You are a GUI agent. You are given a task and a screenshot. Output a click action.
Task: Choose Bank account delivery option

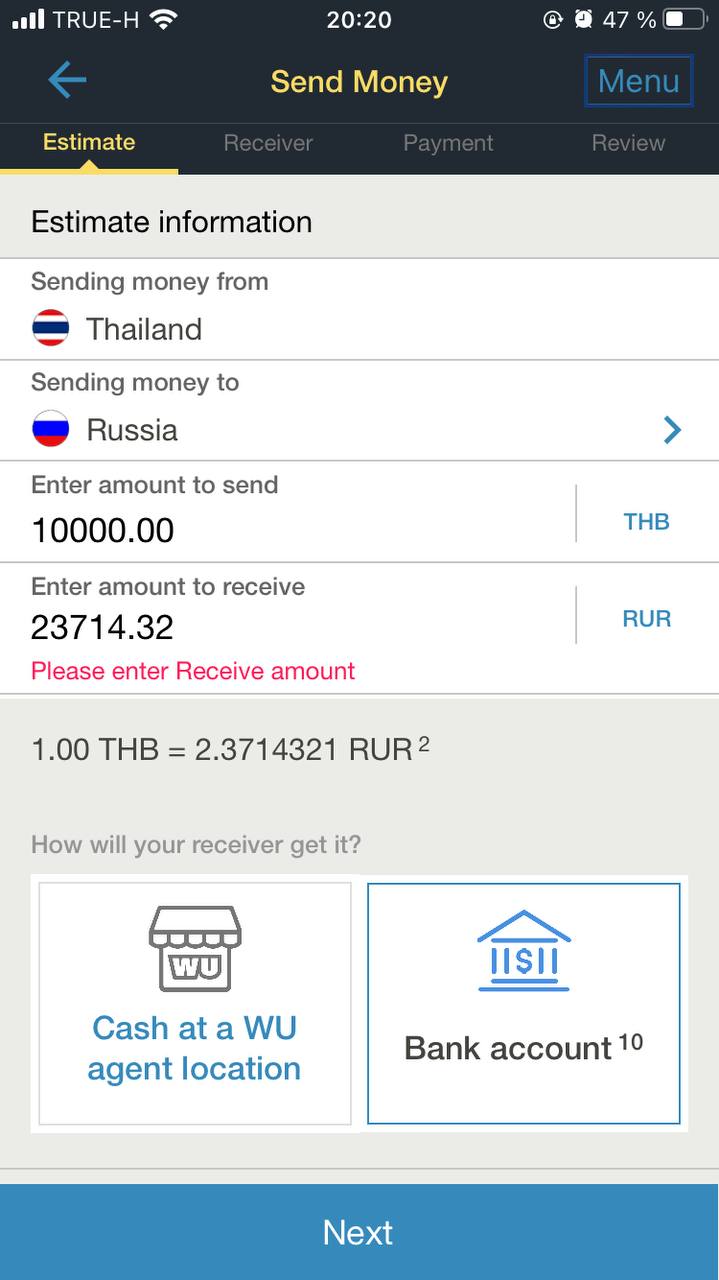[x=524, y=1003]
